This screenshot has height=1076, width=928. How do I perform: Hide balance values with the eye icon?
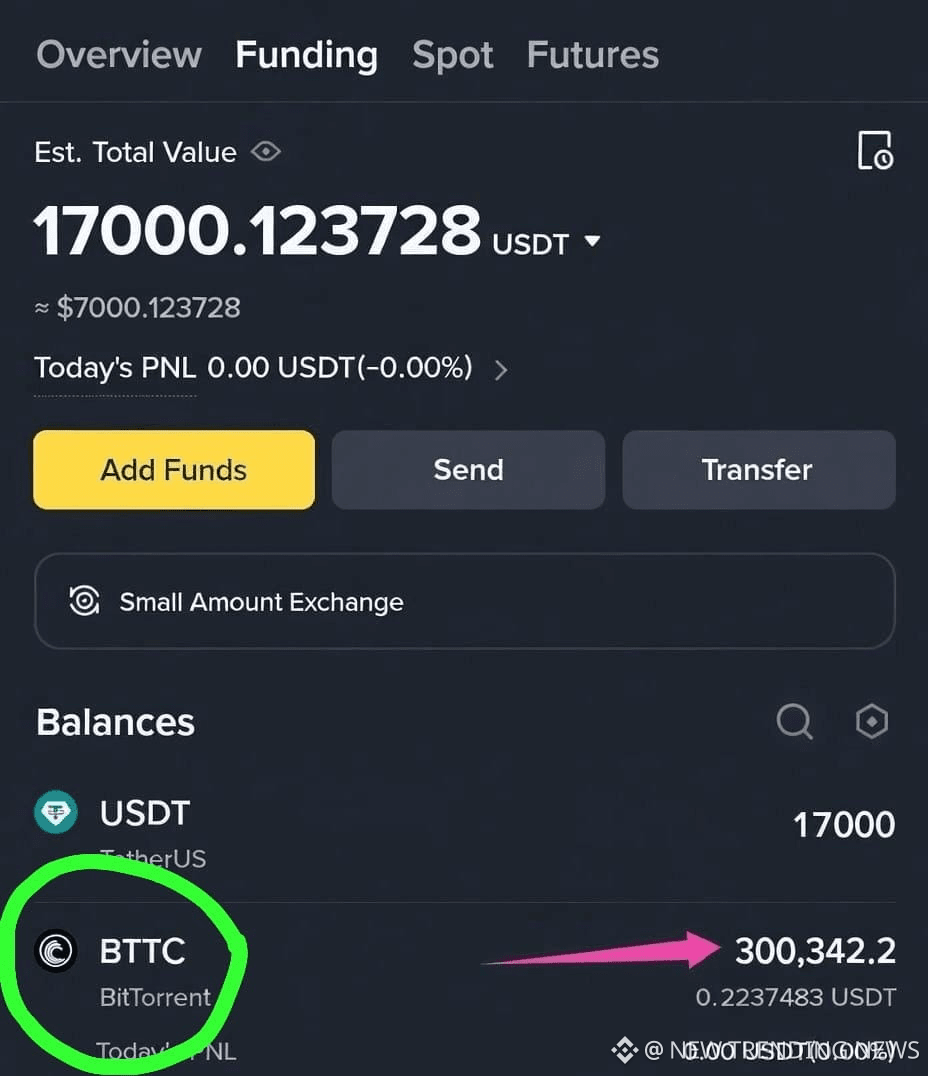click(x=264, y=152)
